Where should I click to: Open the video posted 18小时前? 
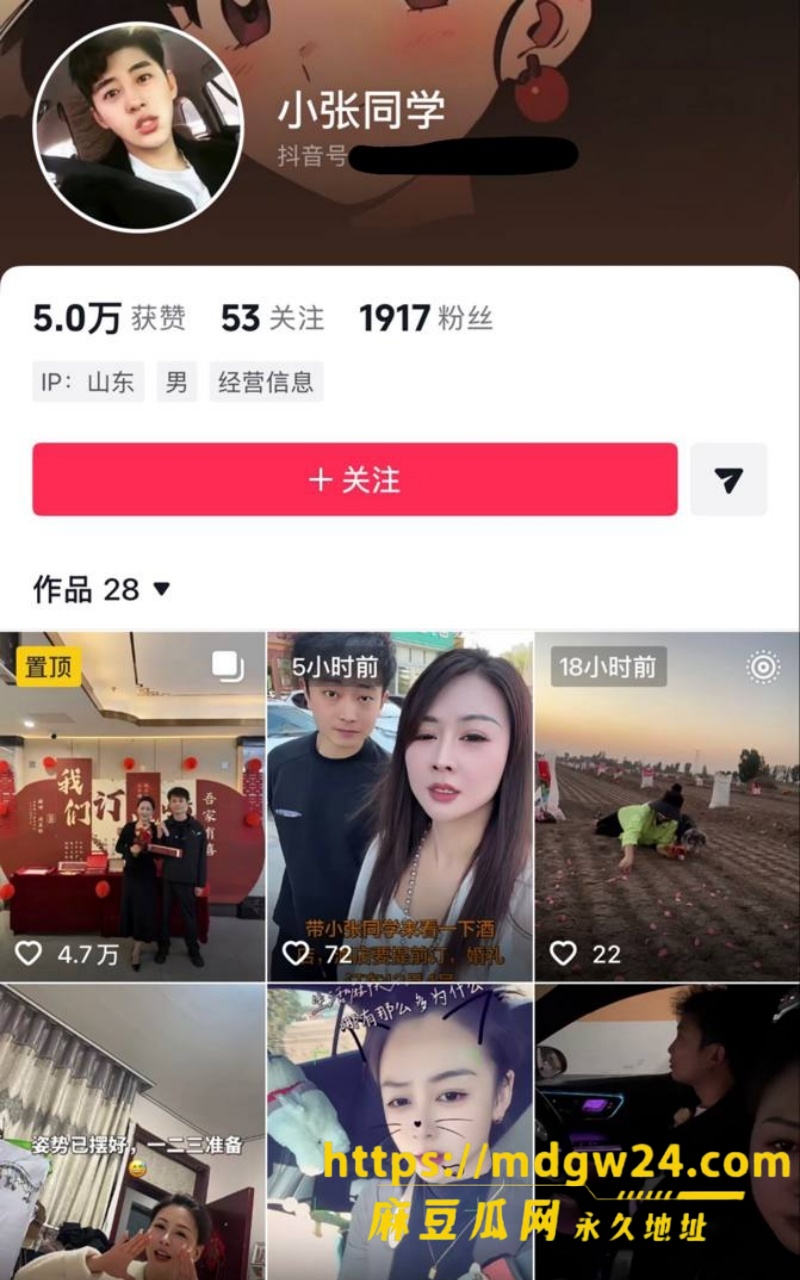667,806
